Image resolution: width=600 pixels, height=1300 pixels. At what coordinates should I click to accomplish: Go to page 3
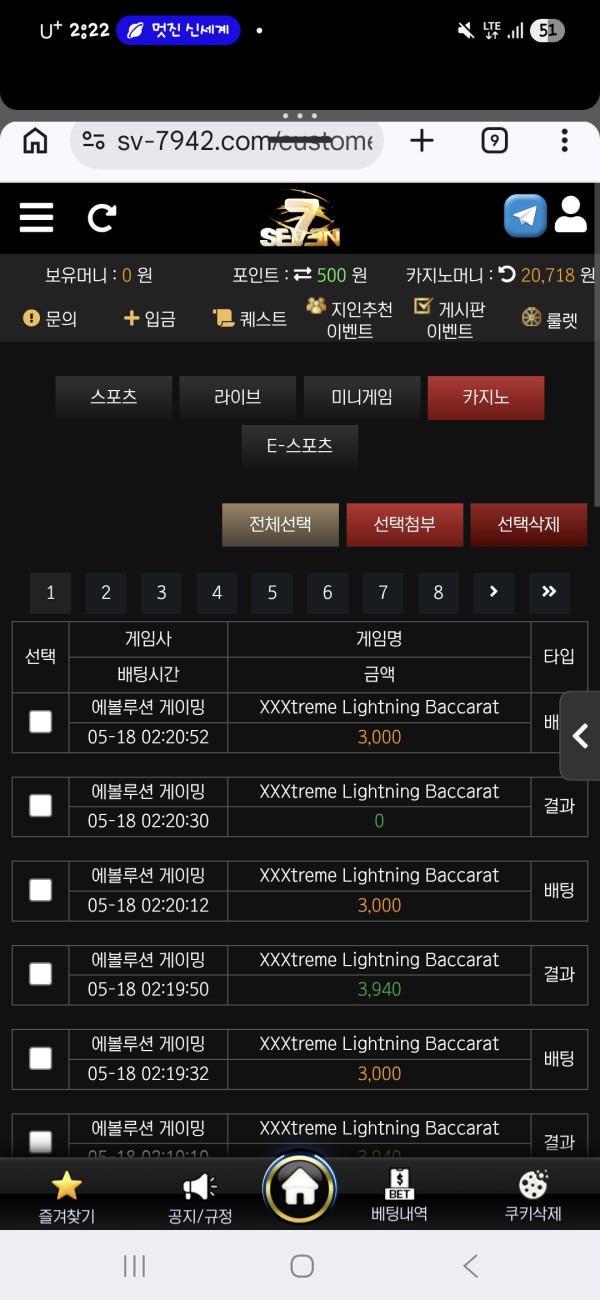point(161,593)
